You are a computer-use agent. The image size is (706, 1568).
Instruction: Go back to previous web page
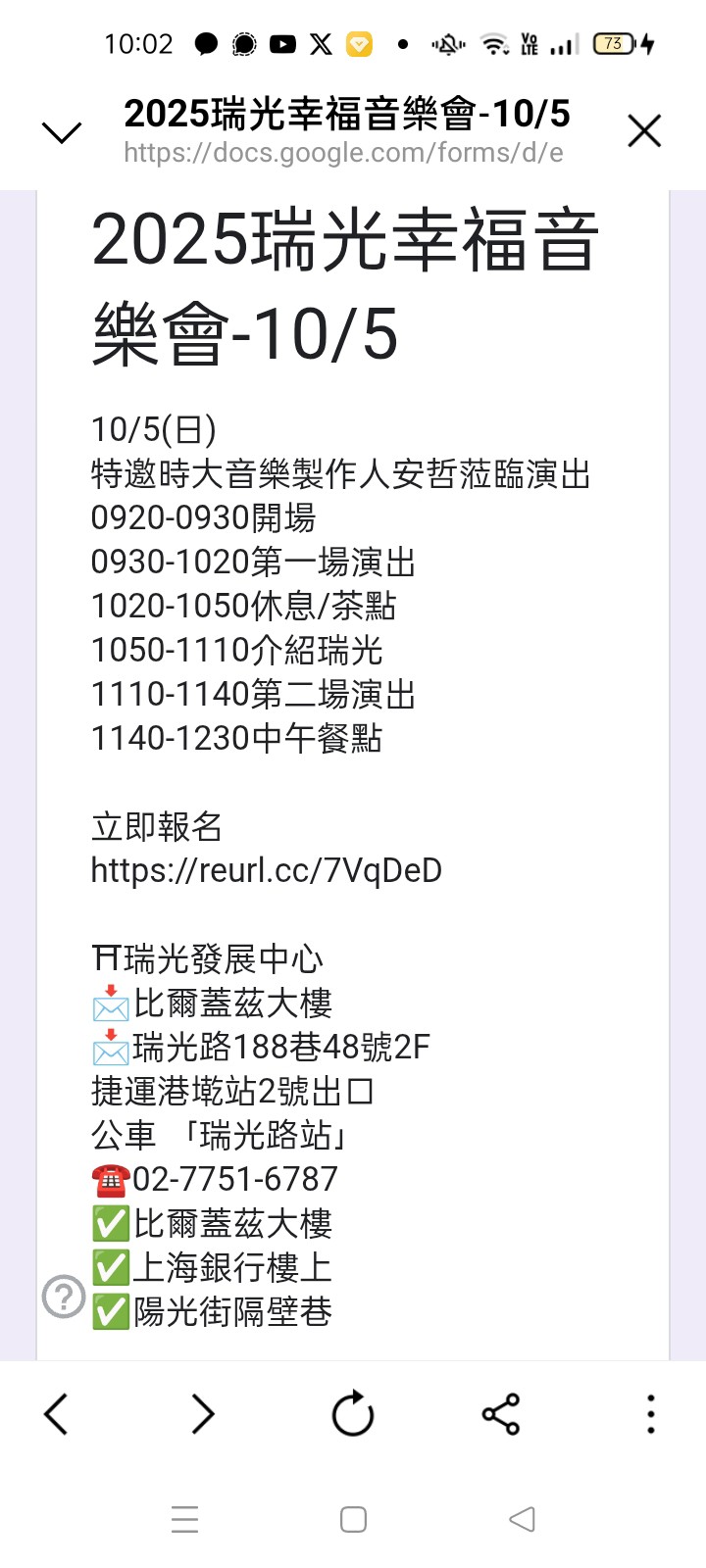(57, 1414)
